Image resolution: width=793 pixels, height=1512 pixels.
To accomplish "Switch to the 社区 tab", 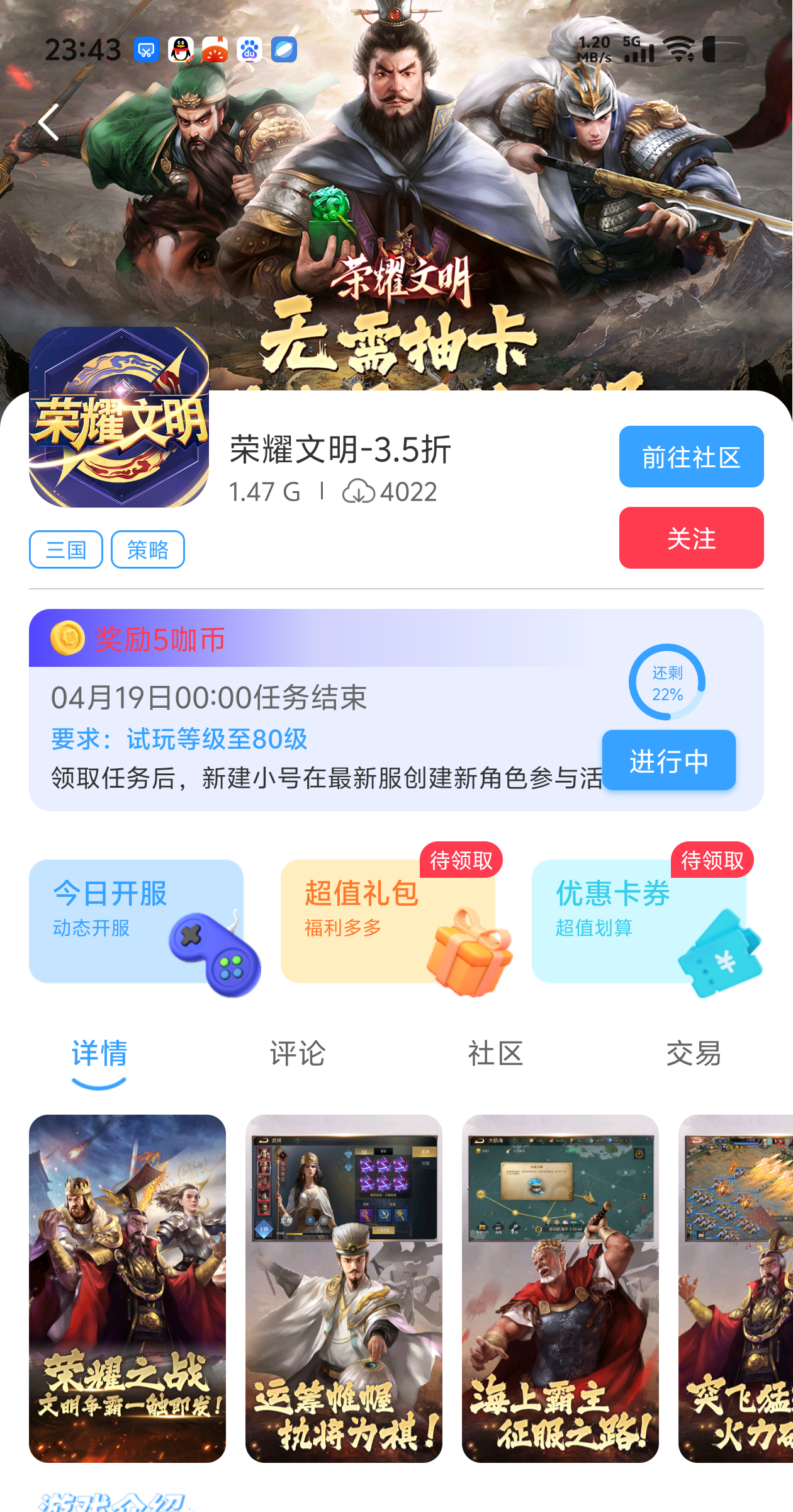I will 495,1054.
